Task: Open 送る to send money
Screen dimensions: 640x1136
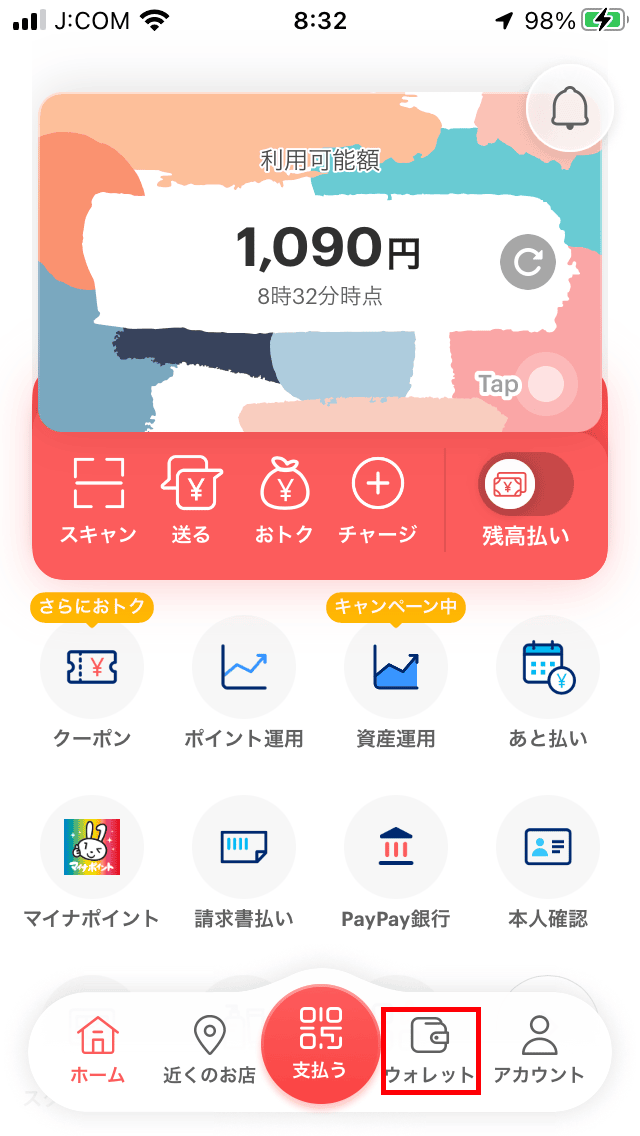Action: click(191, 501)
